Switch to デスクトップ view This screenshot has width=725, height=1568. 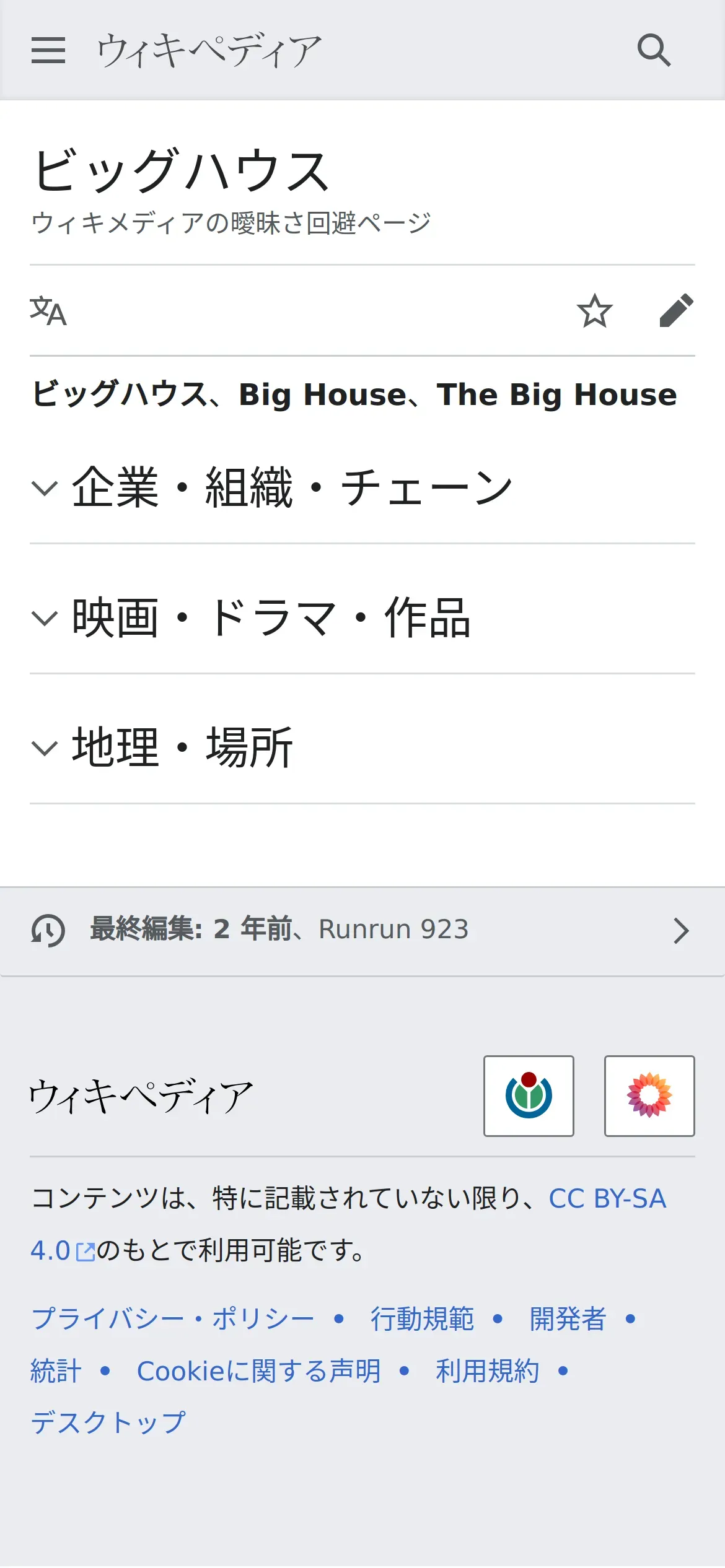108,1422
